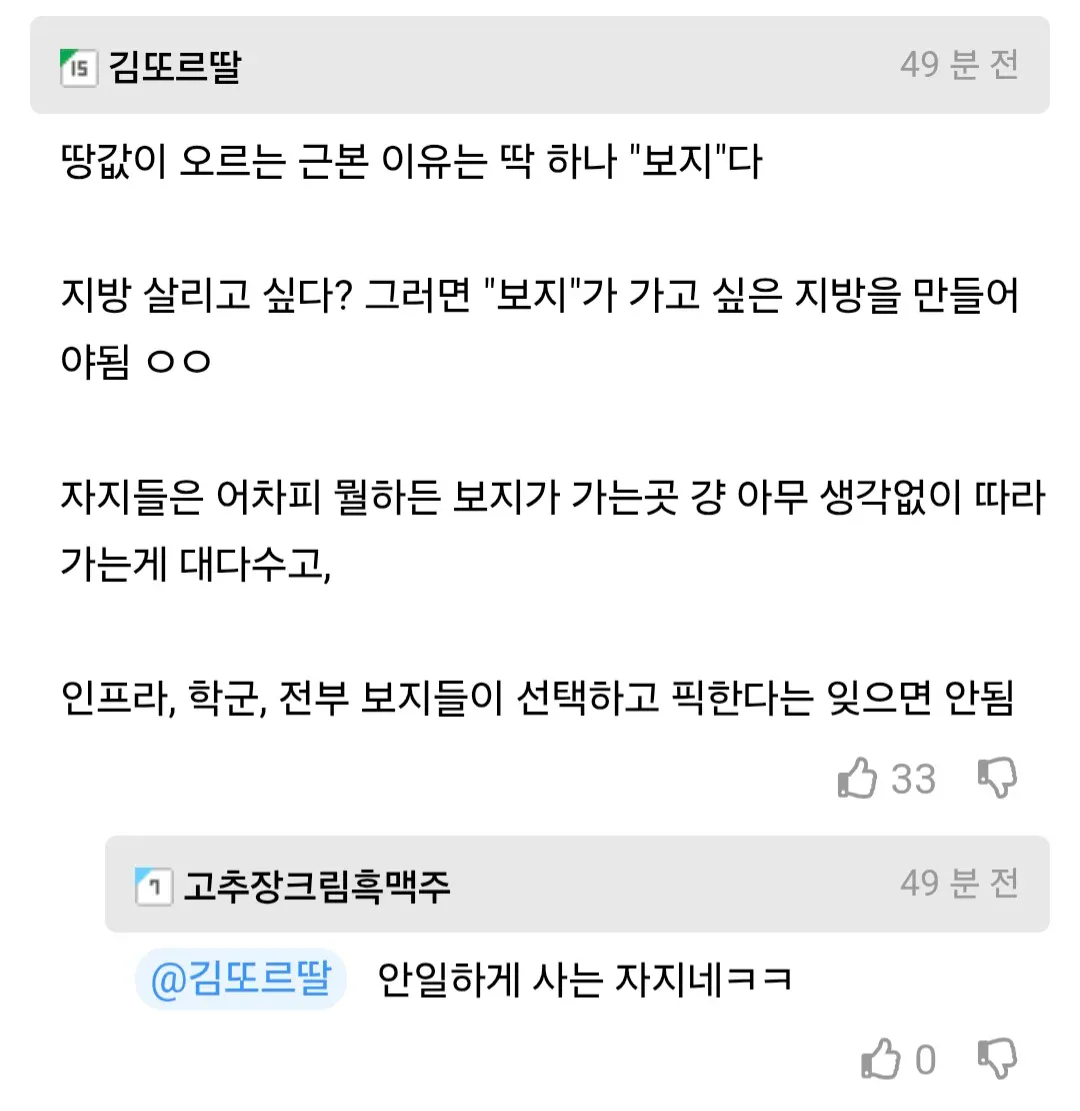Tap the @김또르딸 mention tag
Screen dimensions: 1080x1111
click(x=241, y=980)
